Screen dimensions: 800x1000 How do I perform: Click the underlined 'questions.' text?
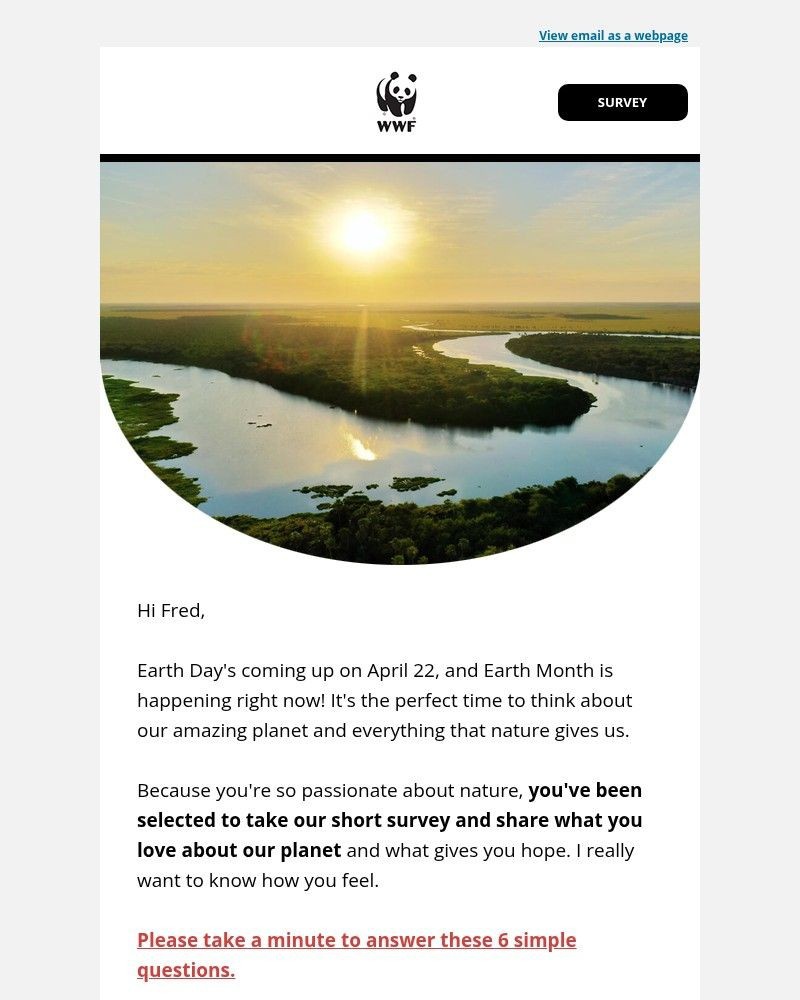(185, 970)
